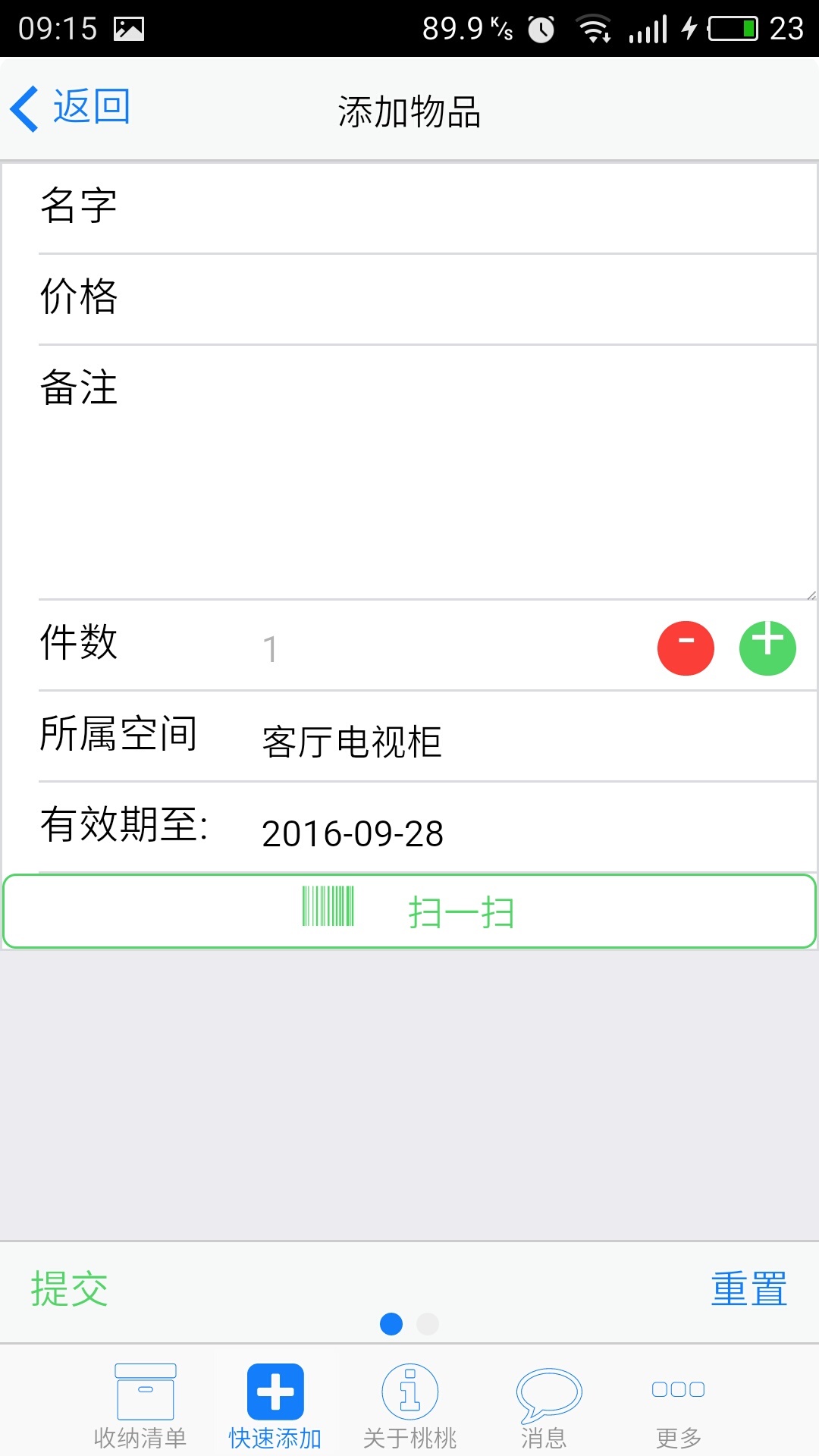Scan a barcode with 扫一扫
The image size is (819, 1456).
[x=409, y=911]
